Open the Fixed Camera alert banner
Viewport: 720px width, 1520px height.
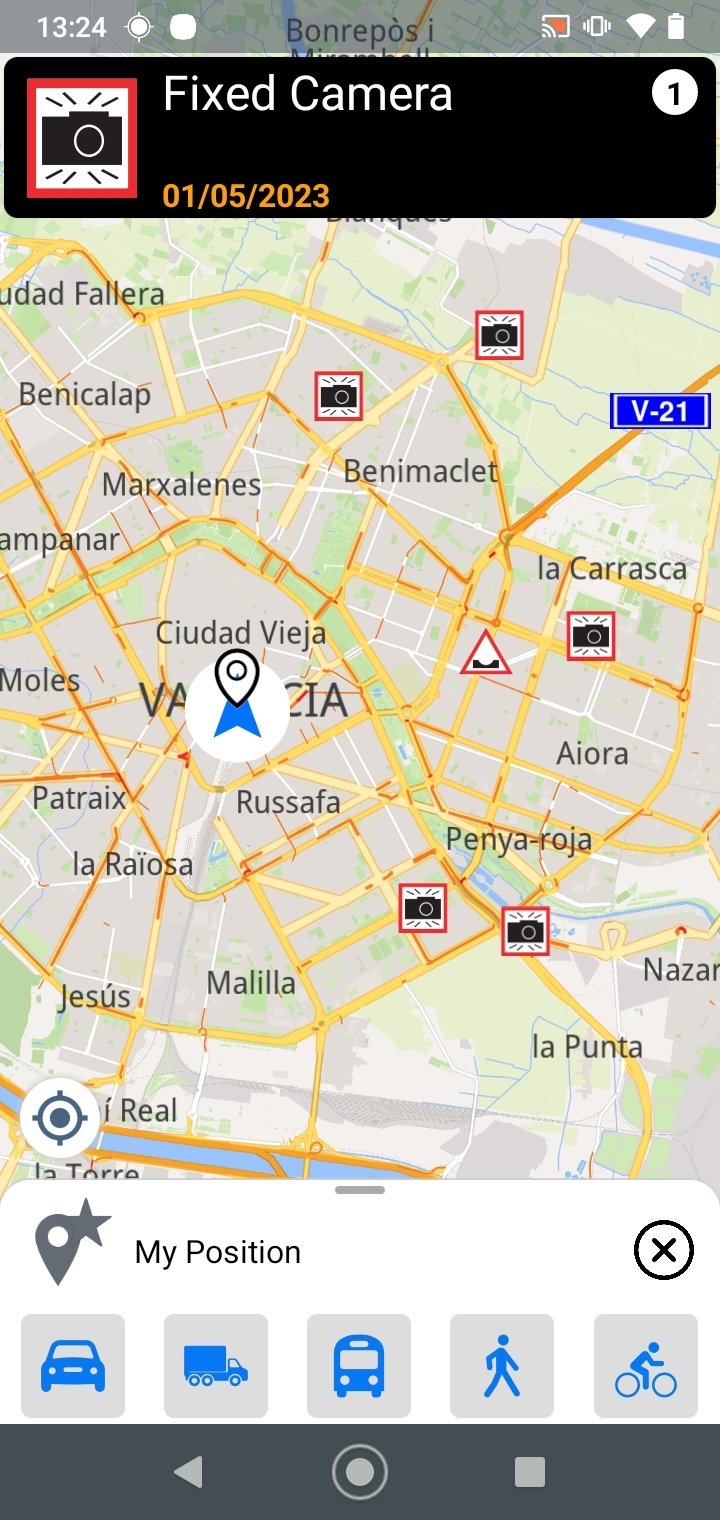tap(360, 137)
